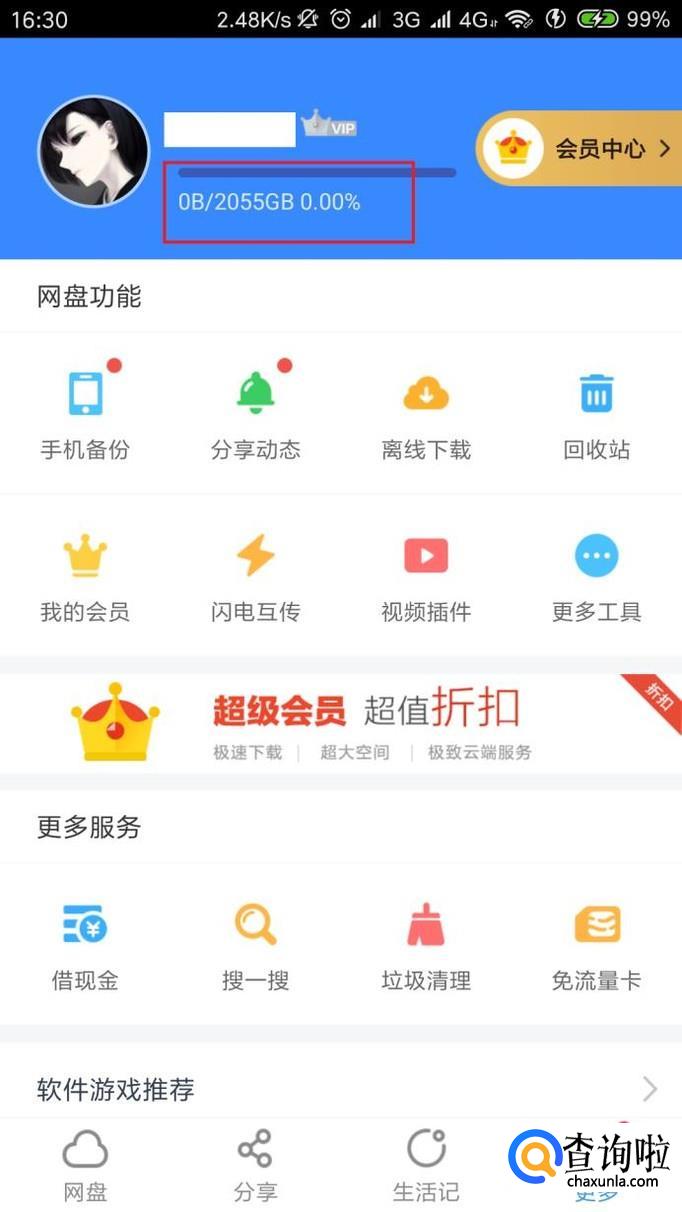Image resolution: width=682 pixels, height=1212 pixels.
Task: Open 更多工具 more tools
Action: coord(596,575)
